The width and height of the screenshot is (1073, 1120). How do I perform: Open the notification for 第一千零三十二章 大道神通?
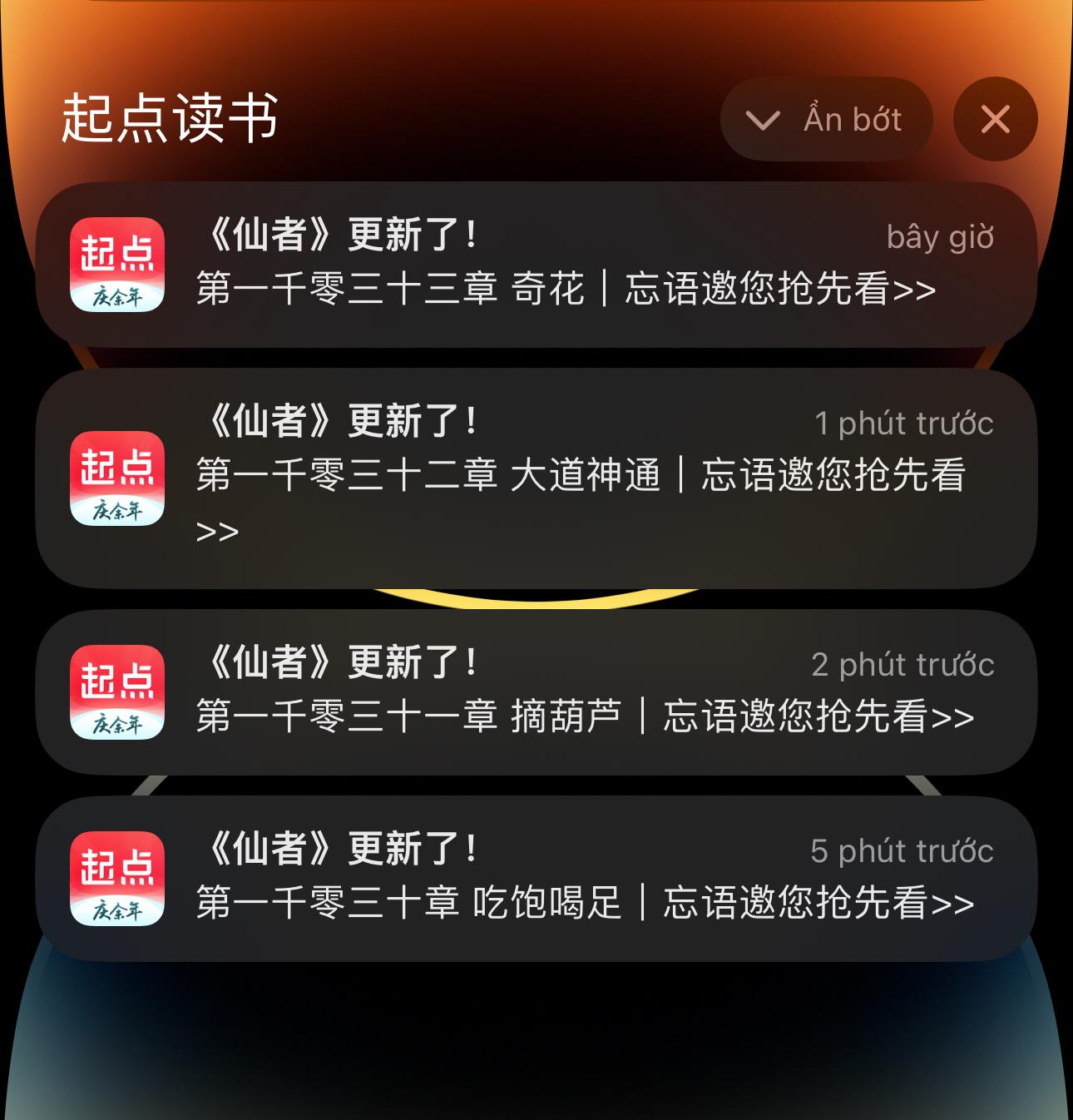[536, 478]
